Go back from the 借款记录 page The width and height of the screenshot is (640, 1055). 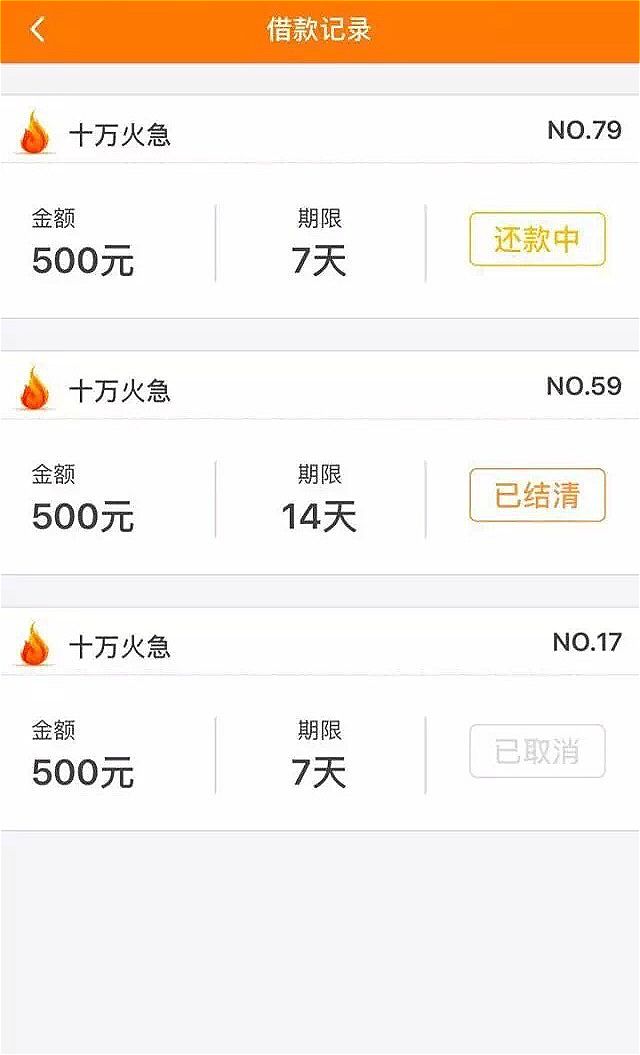(x=37, y=30)
